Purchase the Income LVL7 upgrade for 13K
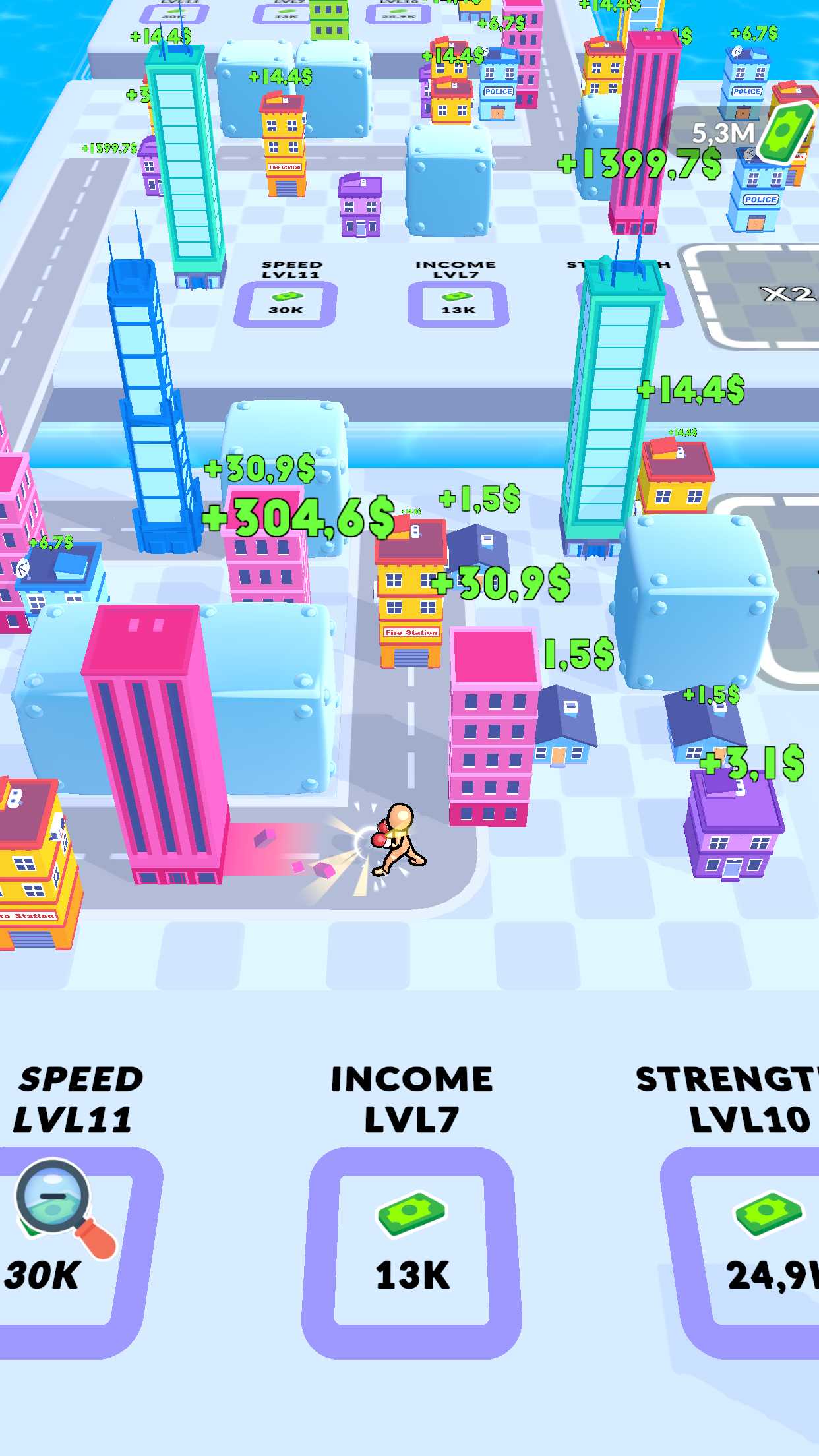The image size is (819, 1456). coord(411,1252)
